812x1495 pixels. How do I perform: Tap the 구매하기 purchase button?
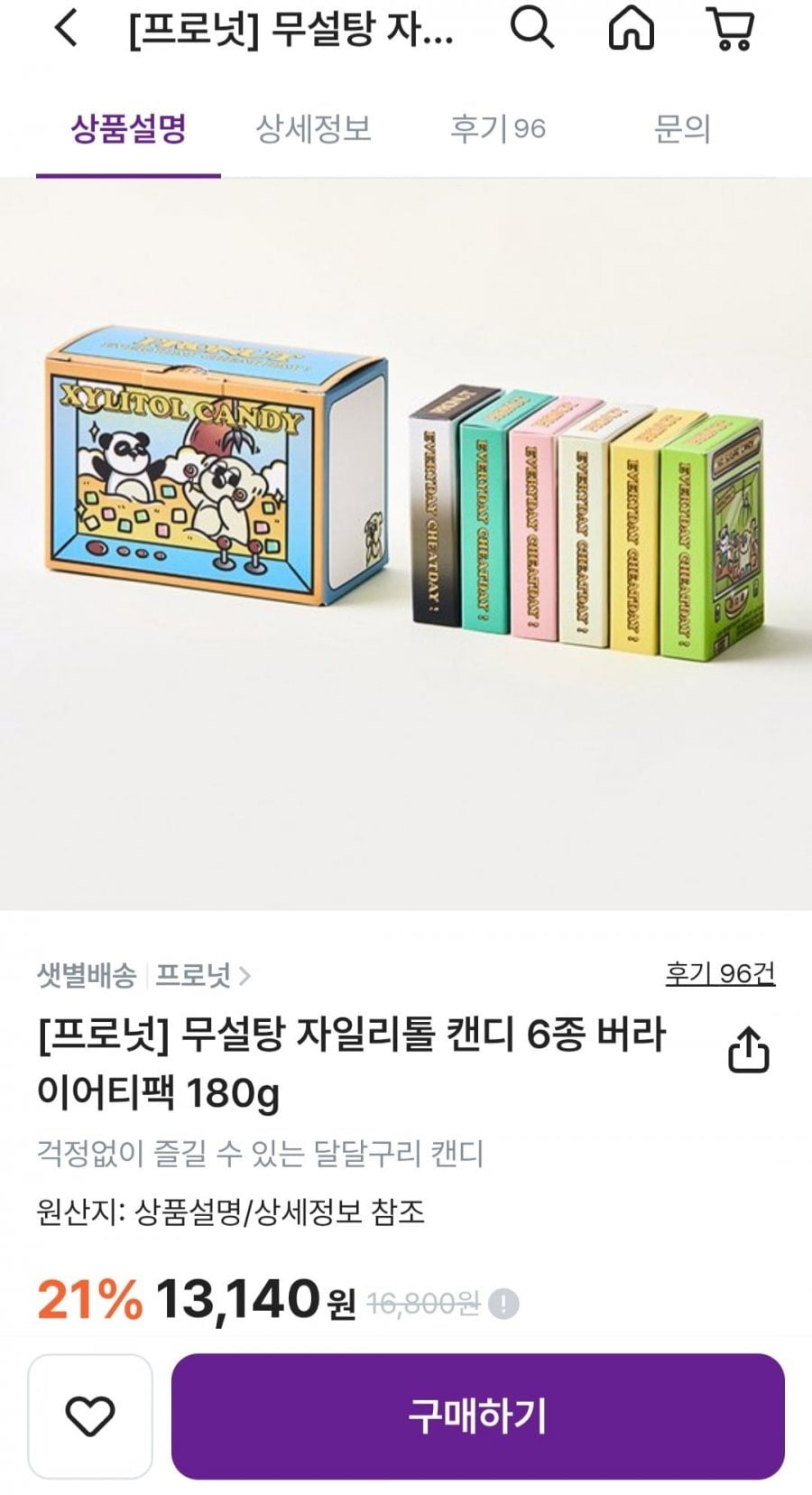pyautogui.click(x=478, y=1416)
